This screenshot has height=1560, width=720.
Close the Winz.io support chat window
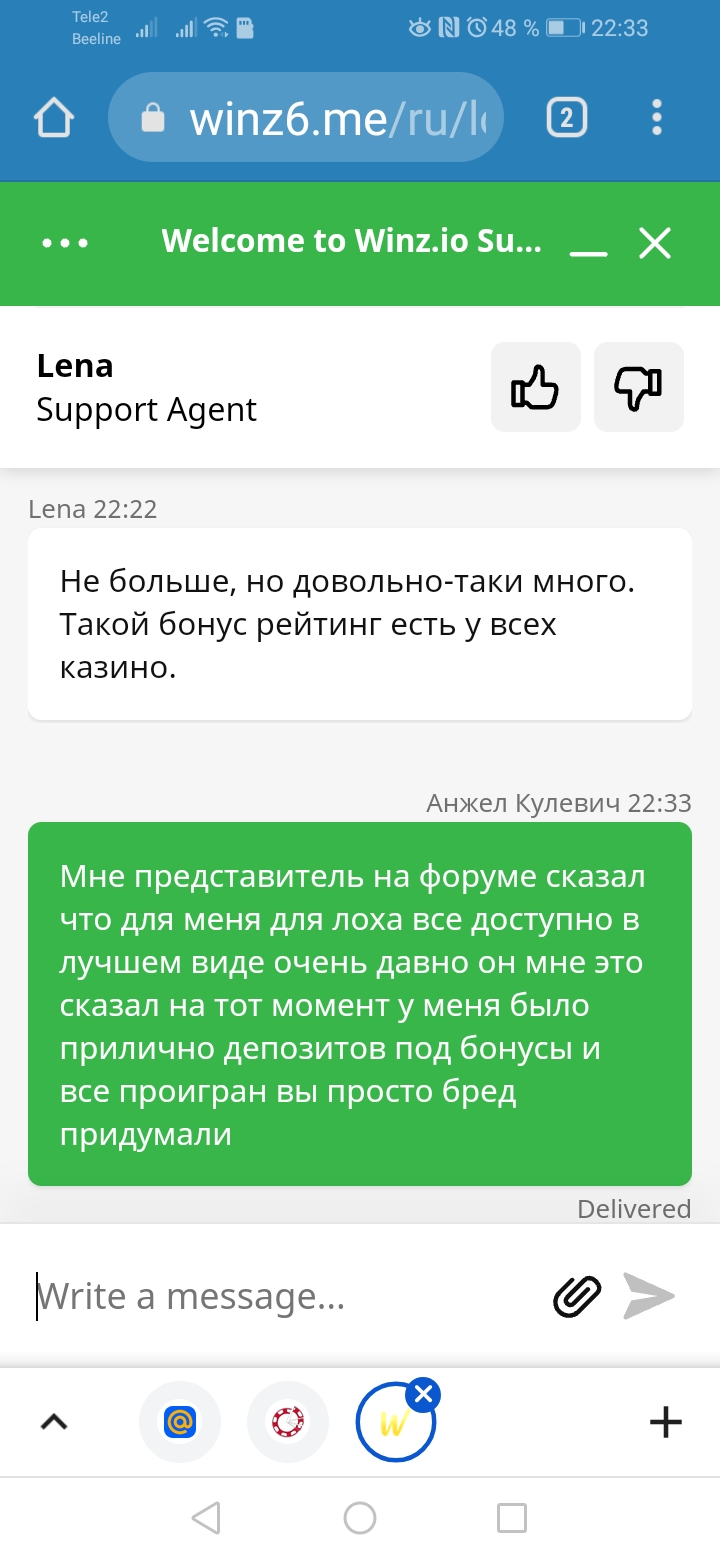coord(655,243)
